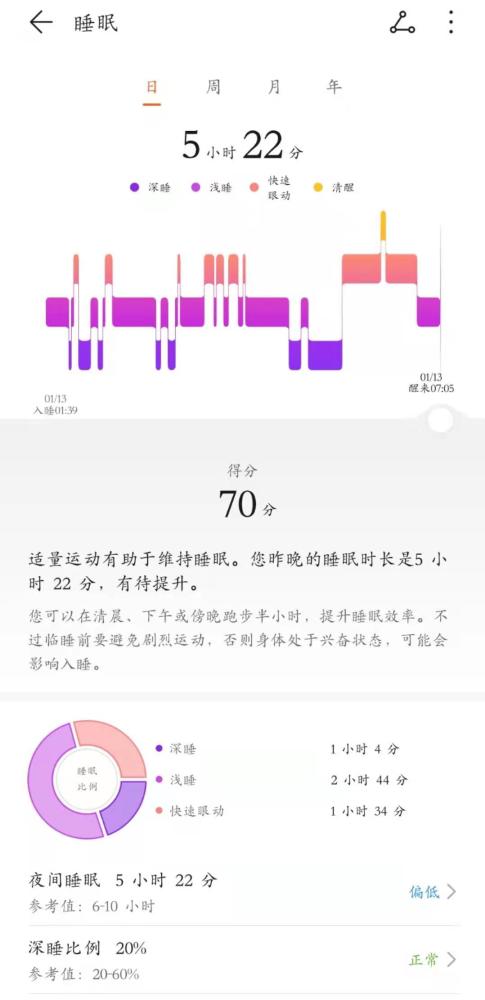Switch to the 月 tab
This screenshot has height=1000, width=485.
pos(273,87)
